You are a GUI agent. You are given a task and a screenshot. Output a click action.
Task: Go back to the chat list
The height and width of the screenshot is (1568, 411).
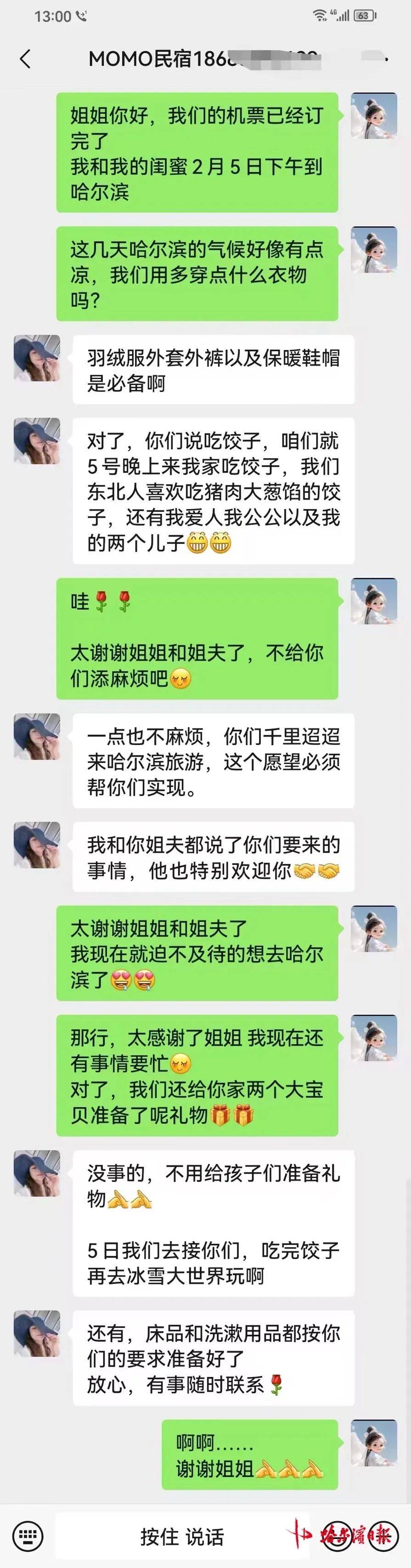(x=25, y=59)
